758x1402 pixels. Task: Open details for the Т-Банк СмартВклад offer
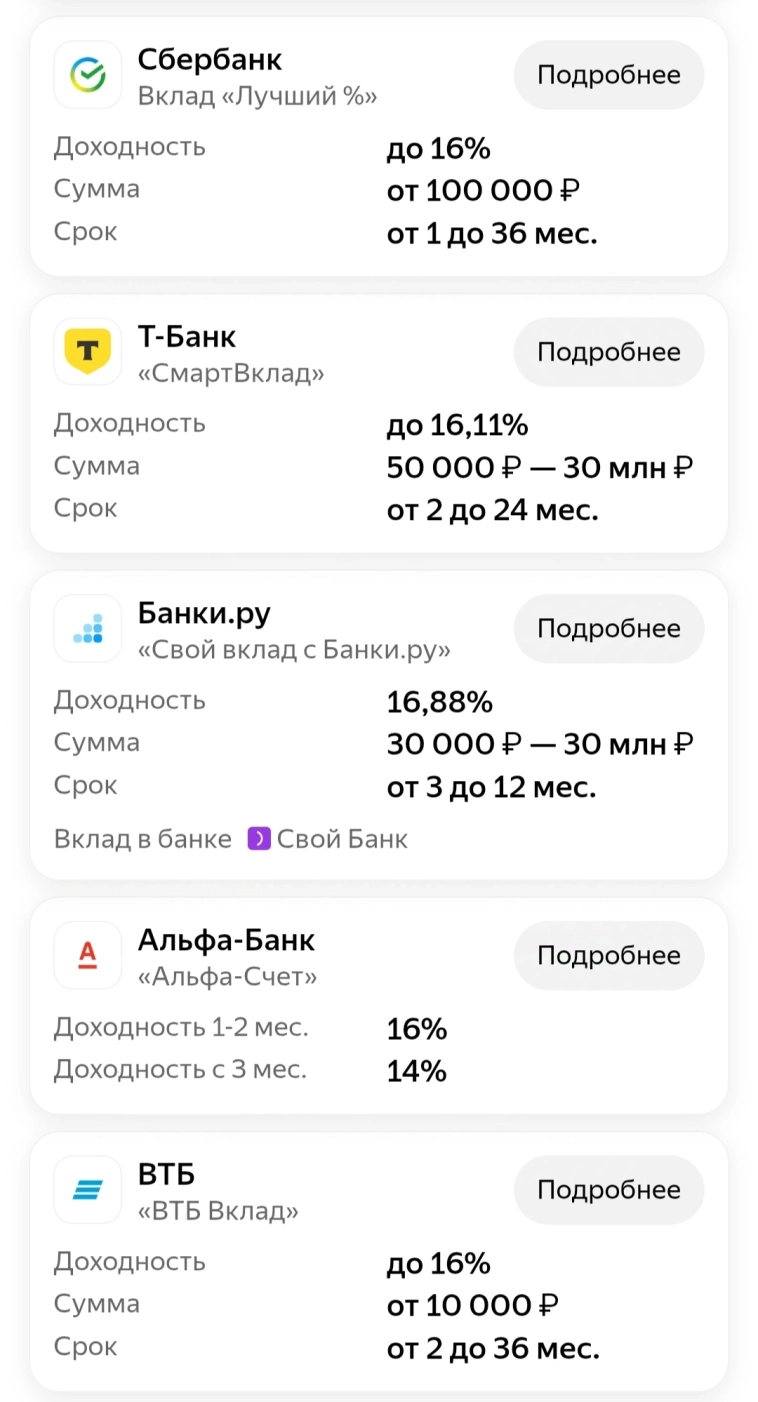[608, 351]
